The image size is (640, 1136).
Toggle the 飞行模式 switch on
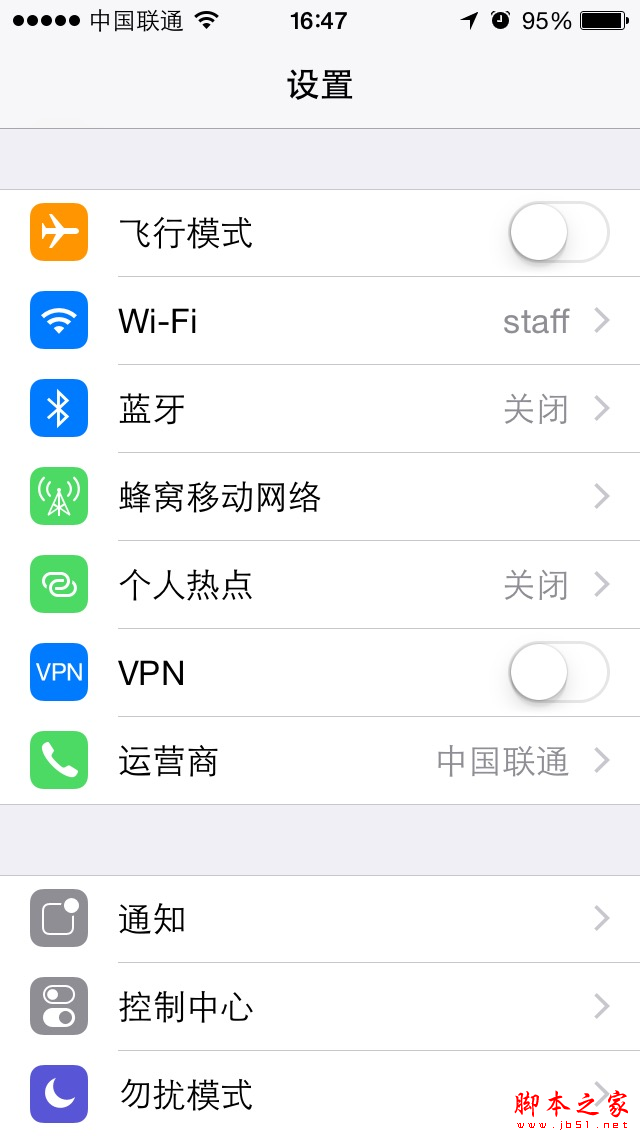(x=558, y=233)
